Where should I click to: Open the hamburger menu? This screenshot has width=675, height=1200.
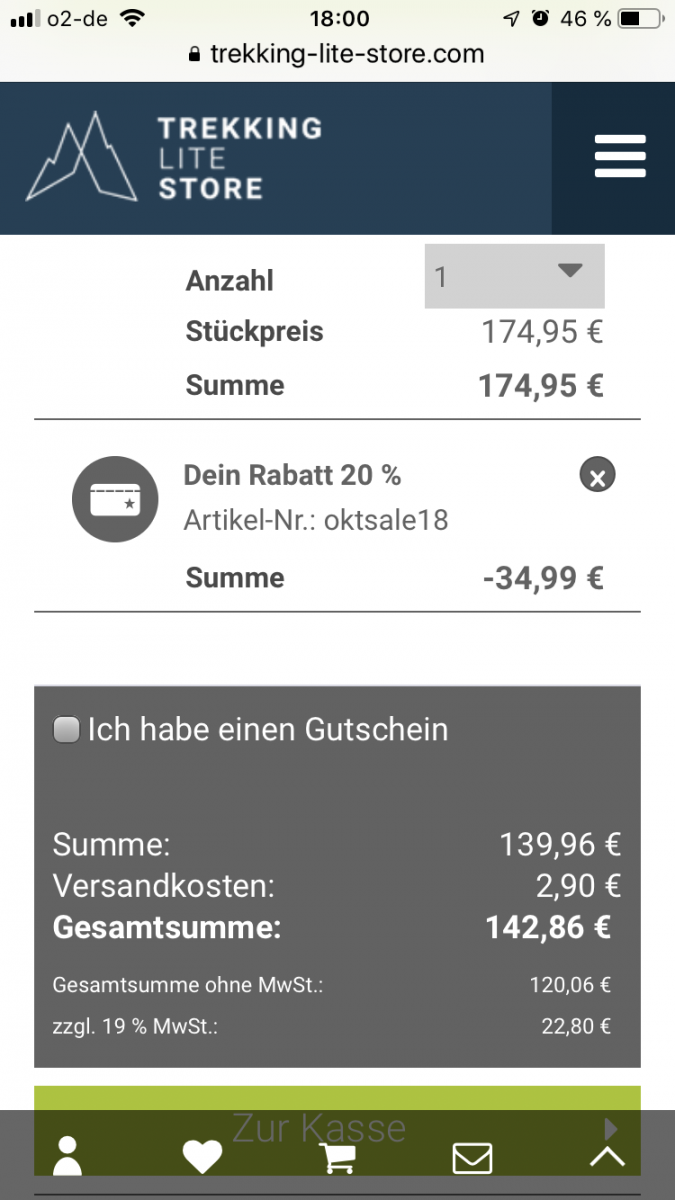pyautogui.click(x=619, y=157)
